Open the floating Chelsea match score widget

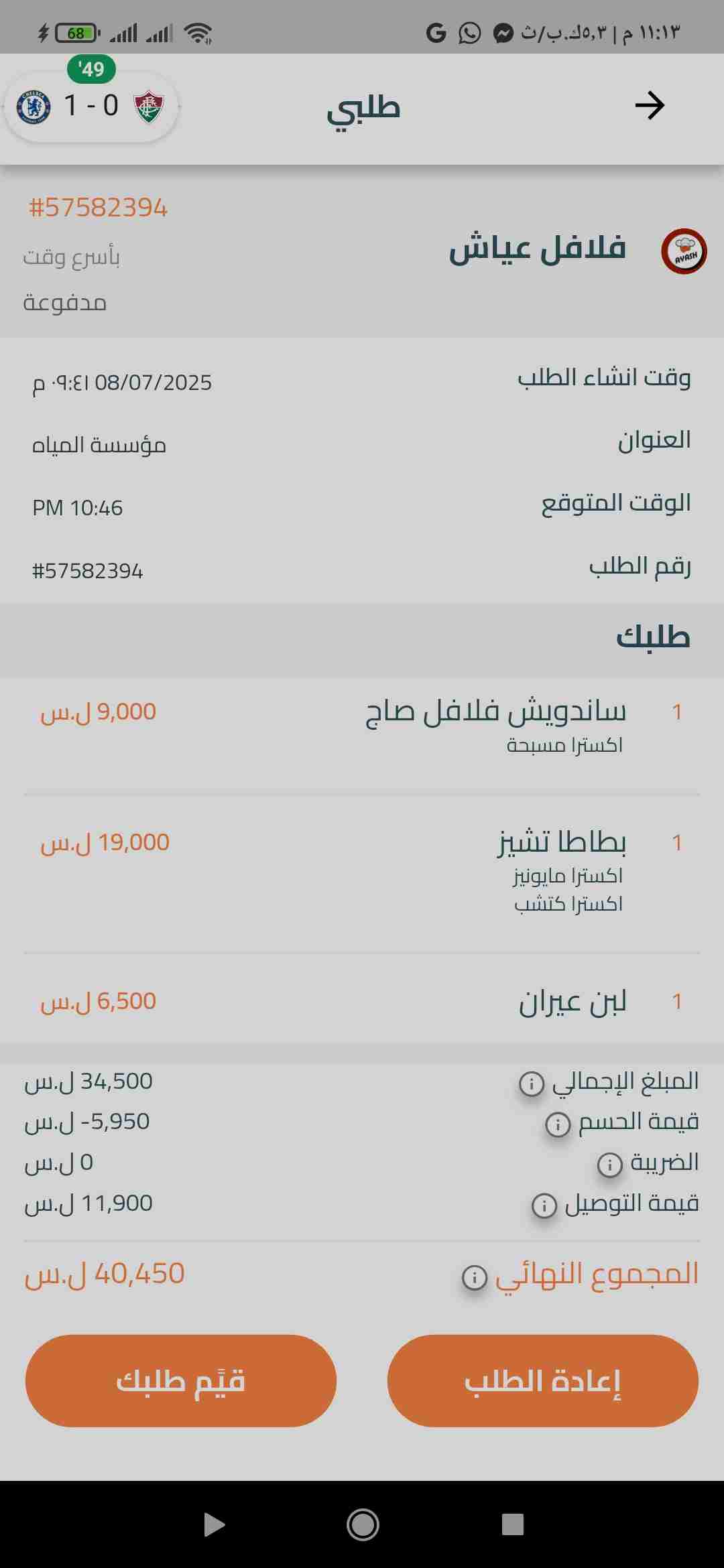(x=91, y=106)
